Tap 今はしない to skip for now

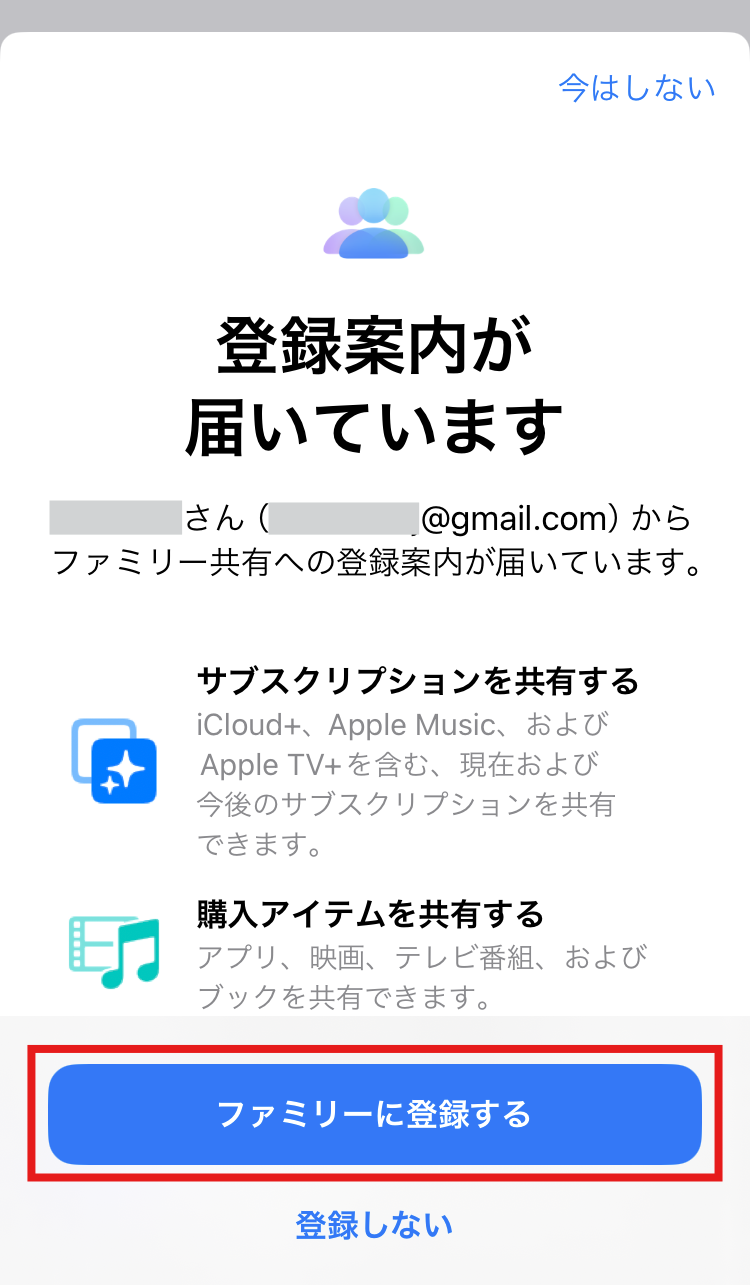point(637,88)
